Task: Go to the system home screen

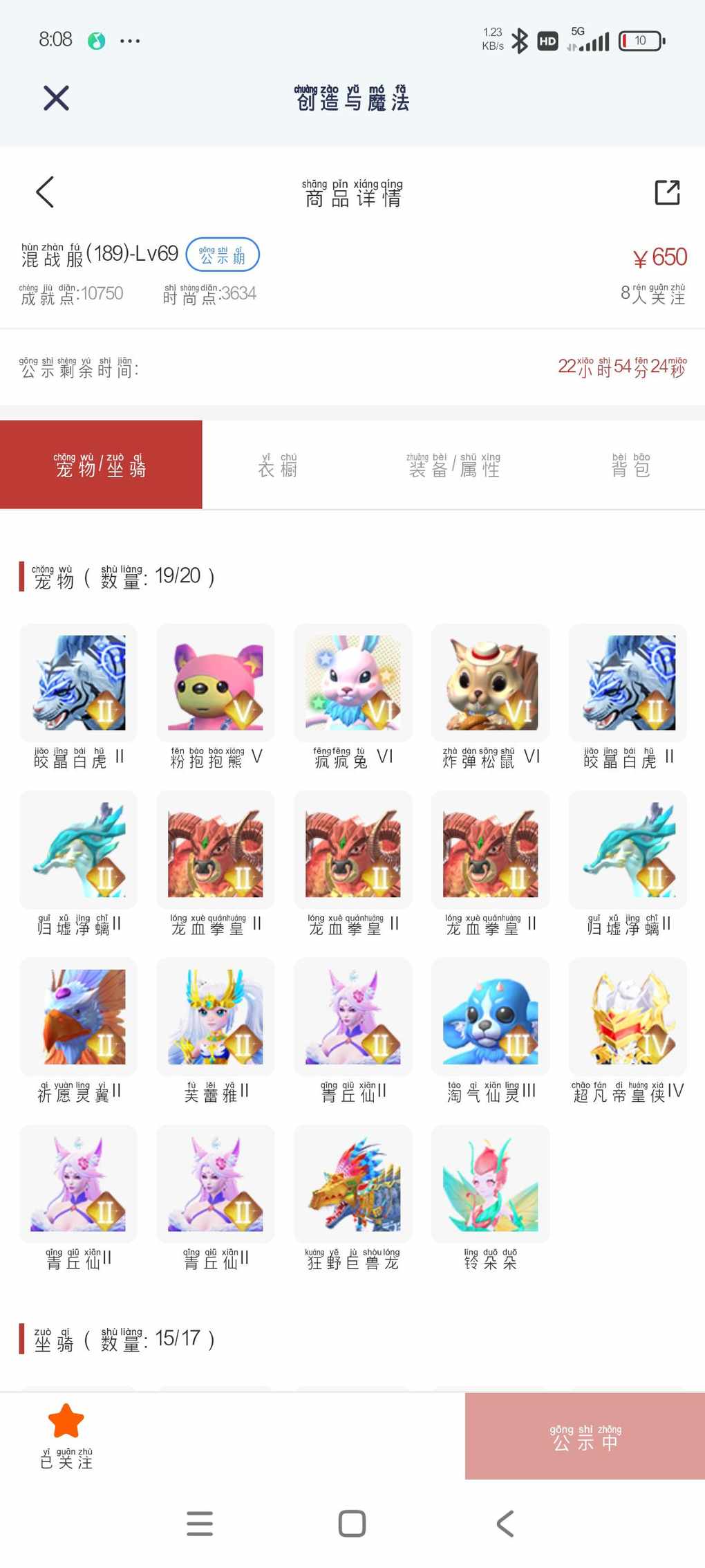Action: [x=352, y=1523]
